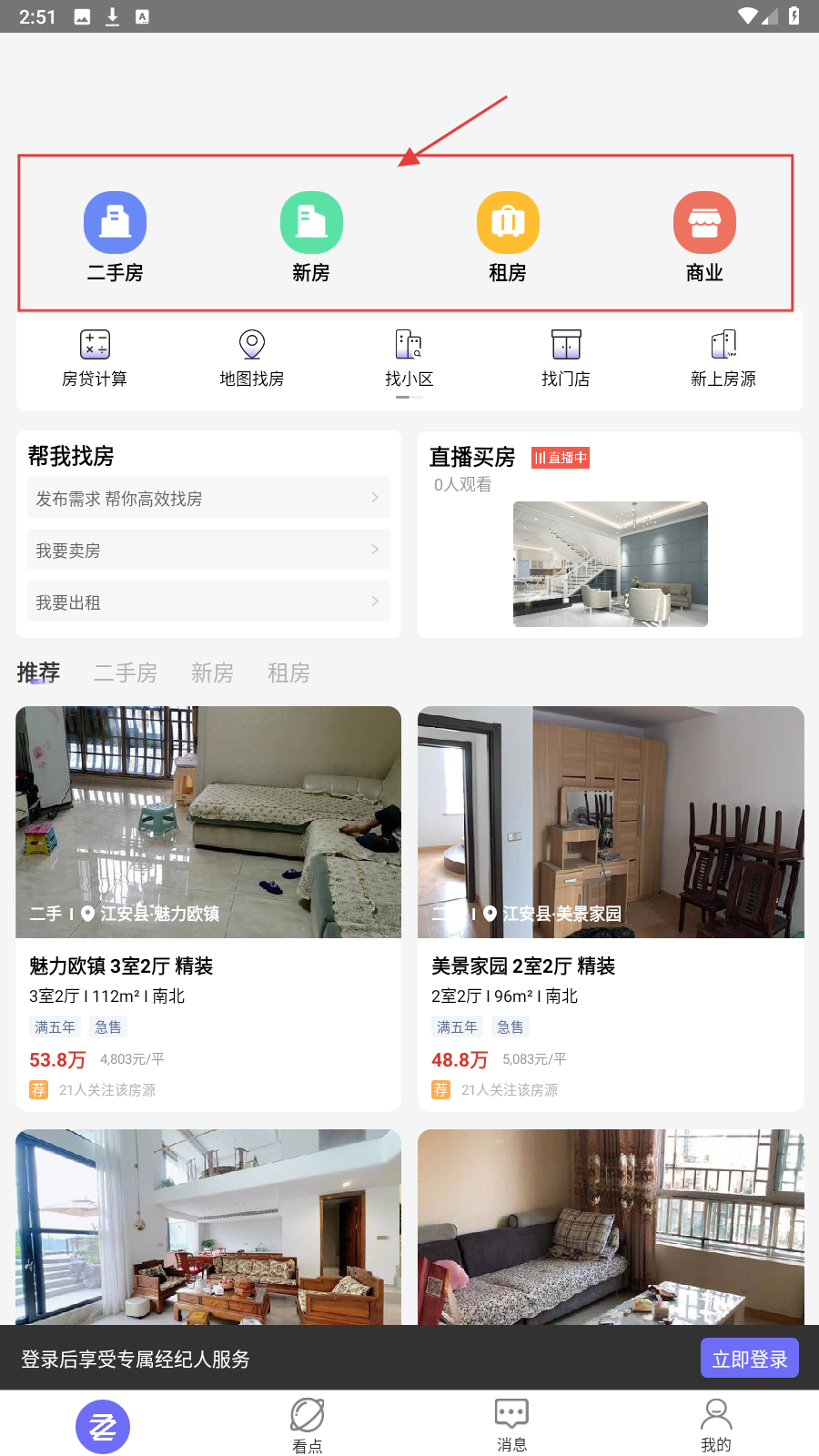819x1456 pixels.
Task: Tap the 找小区 shortcut
Action: click(x=409, y=359)
